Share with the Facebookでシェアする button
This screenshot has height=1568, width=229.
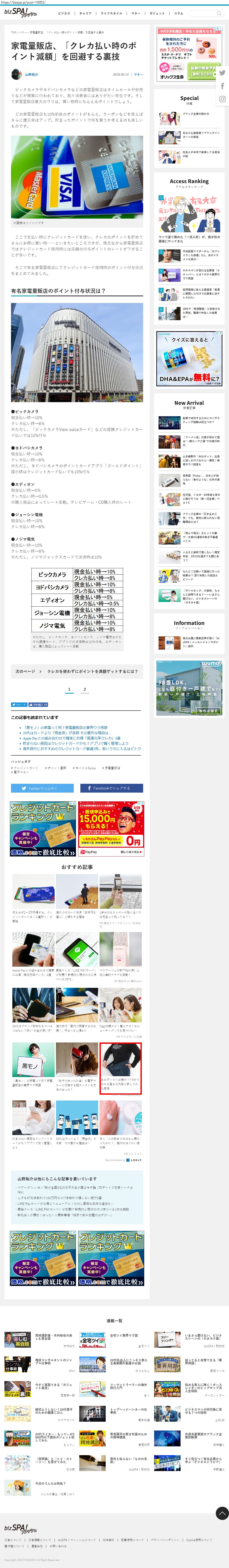[x=111, y=788]
